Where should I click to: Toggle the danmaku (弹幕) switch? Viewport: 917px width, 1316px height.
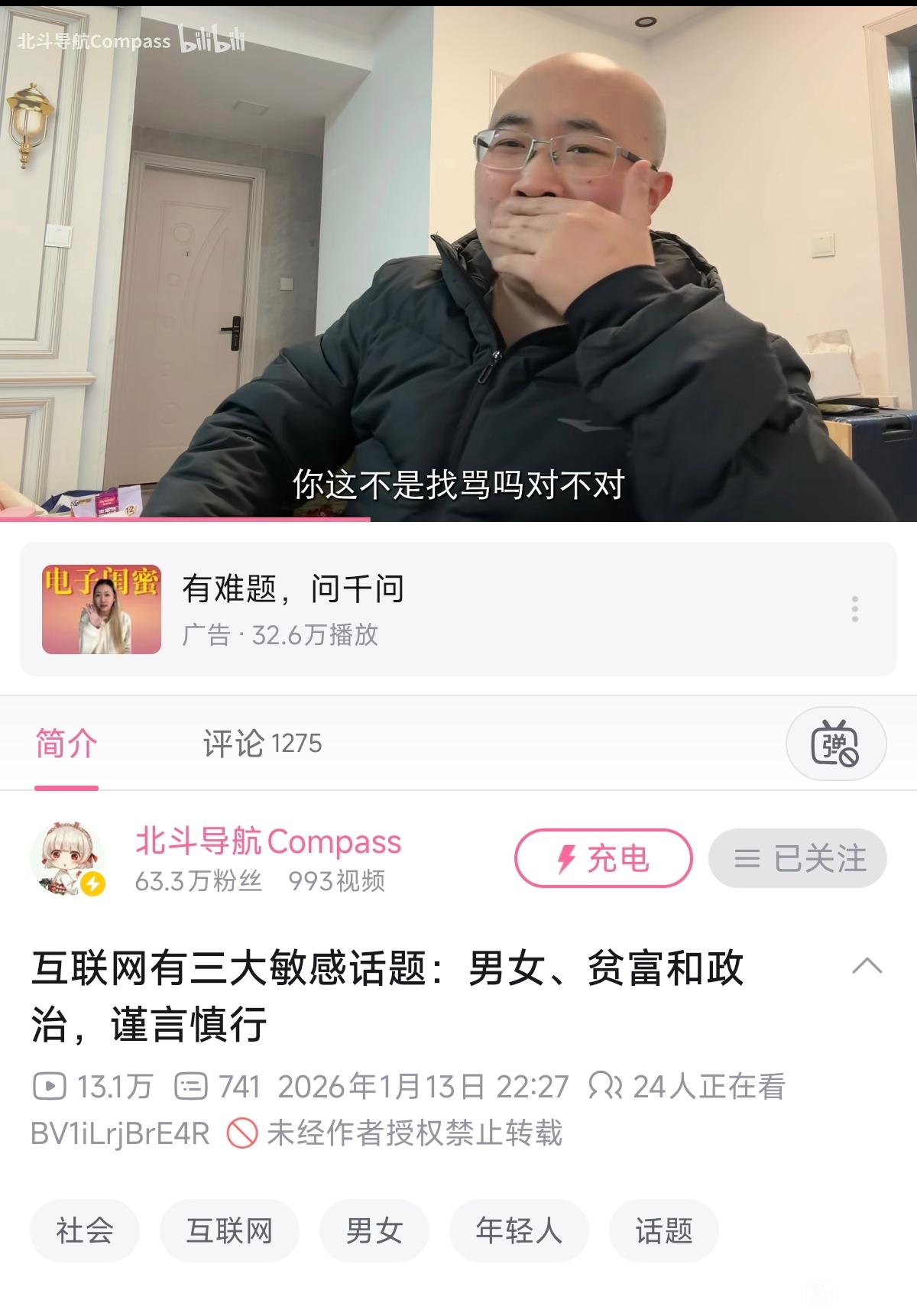point(835,744)
